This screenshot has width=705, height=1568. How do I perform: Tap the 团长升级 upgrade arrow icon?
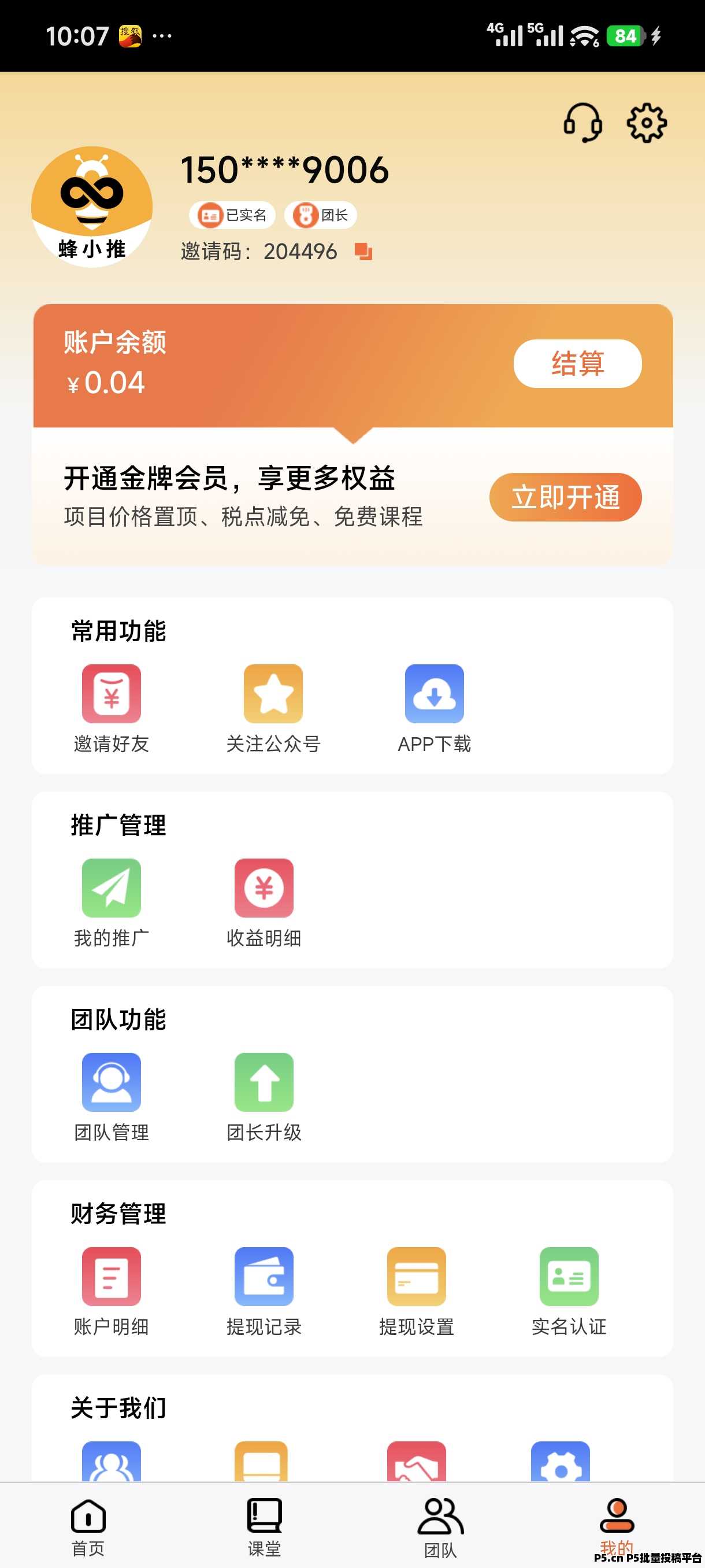(264, 1083)
